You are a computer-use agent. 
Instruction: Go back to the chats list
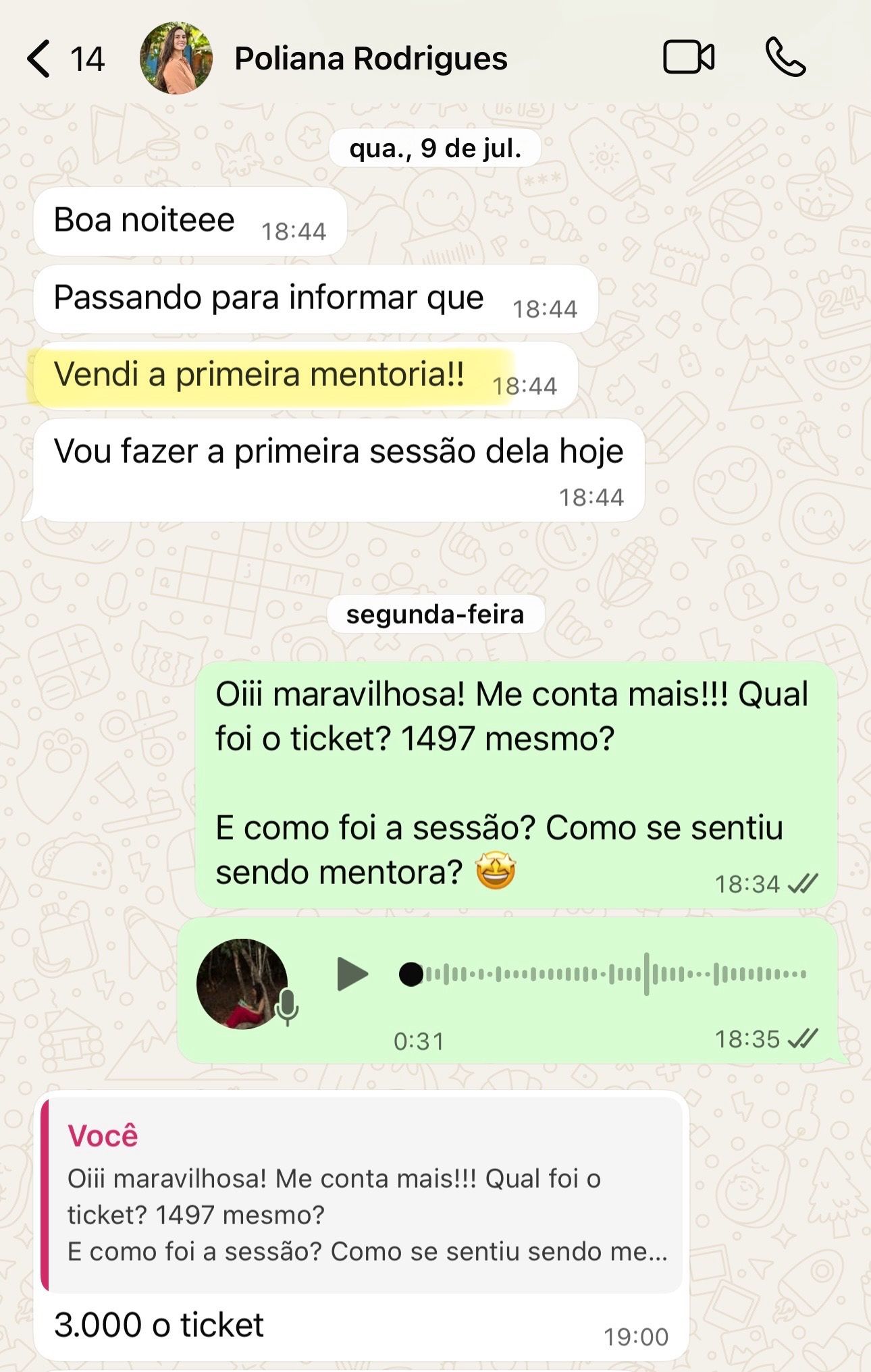point(39,59)
